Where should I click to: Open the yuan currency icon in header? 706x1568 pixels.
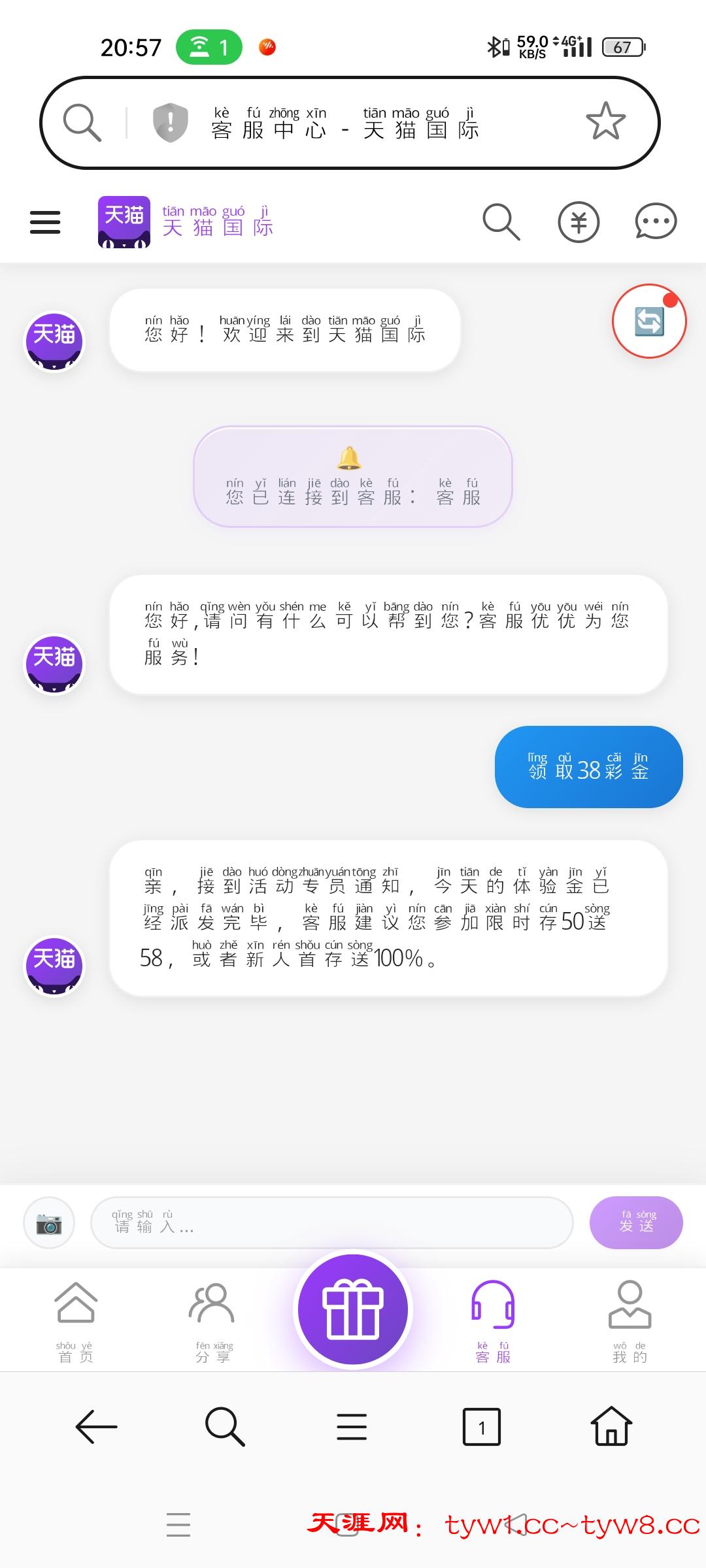tap(579, 222)
